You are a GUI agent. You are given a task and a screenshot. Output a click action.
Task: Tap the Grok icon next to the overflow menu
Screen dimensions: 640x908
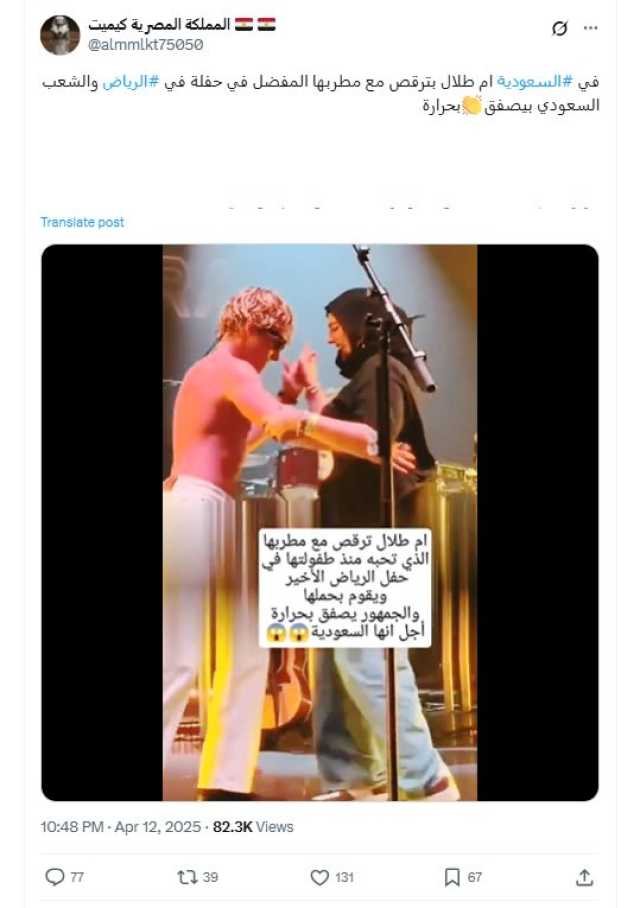pos(560,29)
